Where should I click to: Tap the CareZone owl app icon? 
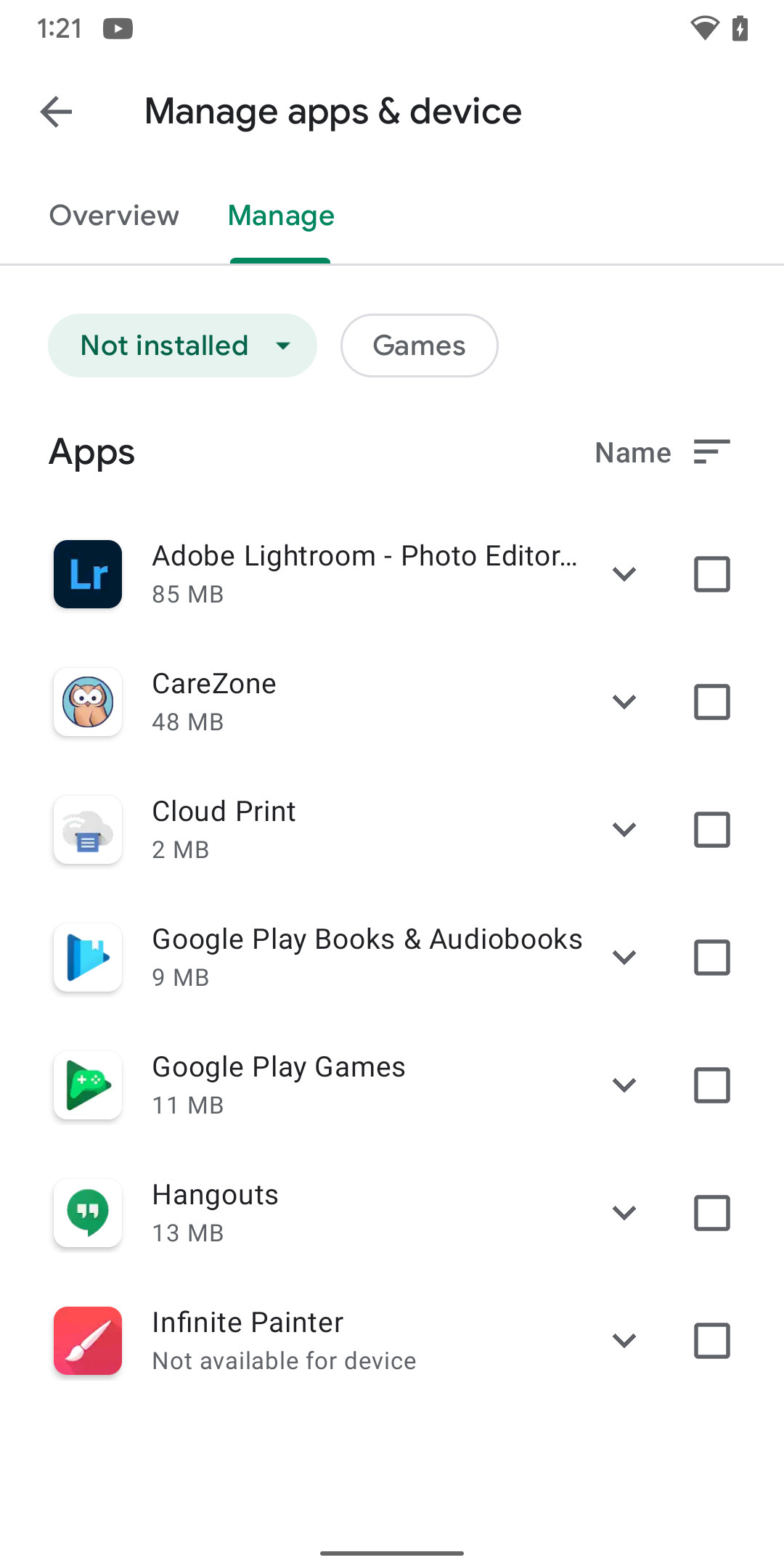point(87,701)
